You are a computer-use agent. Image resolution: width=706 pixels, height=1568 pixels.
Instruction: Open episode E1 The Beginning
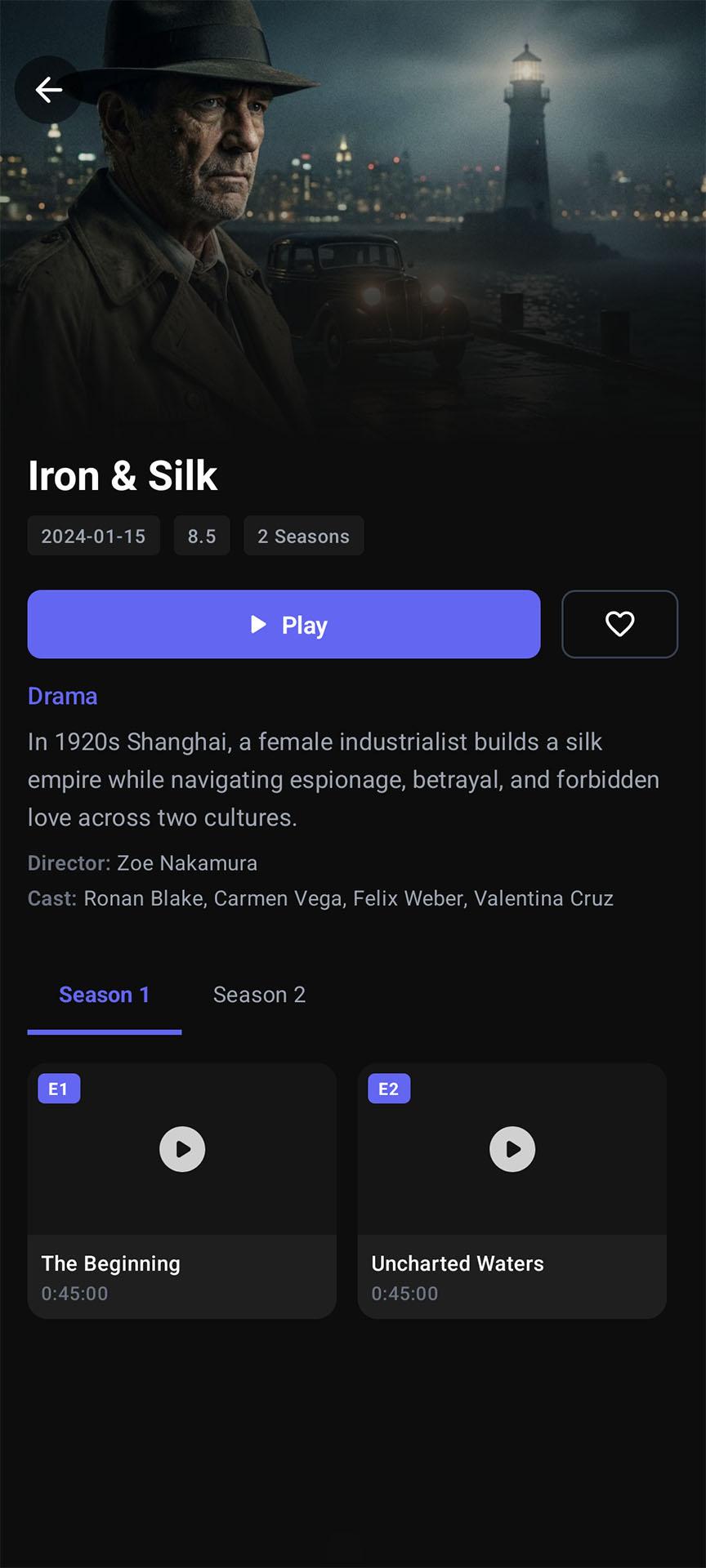181,1190
